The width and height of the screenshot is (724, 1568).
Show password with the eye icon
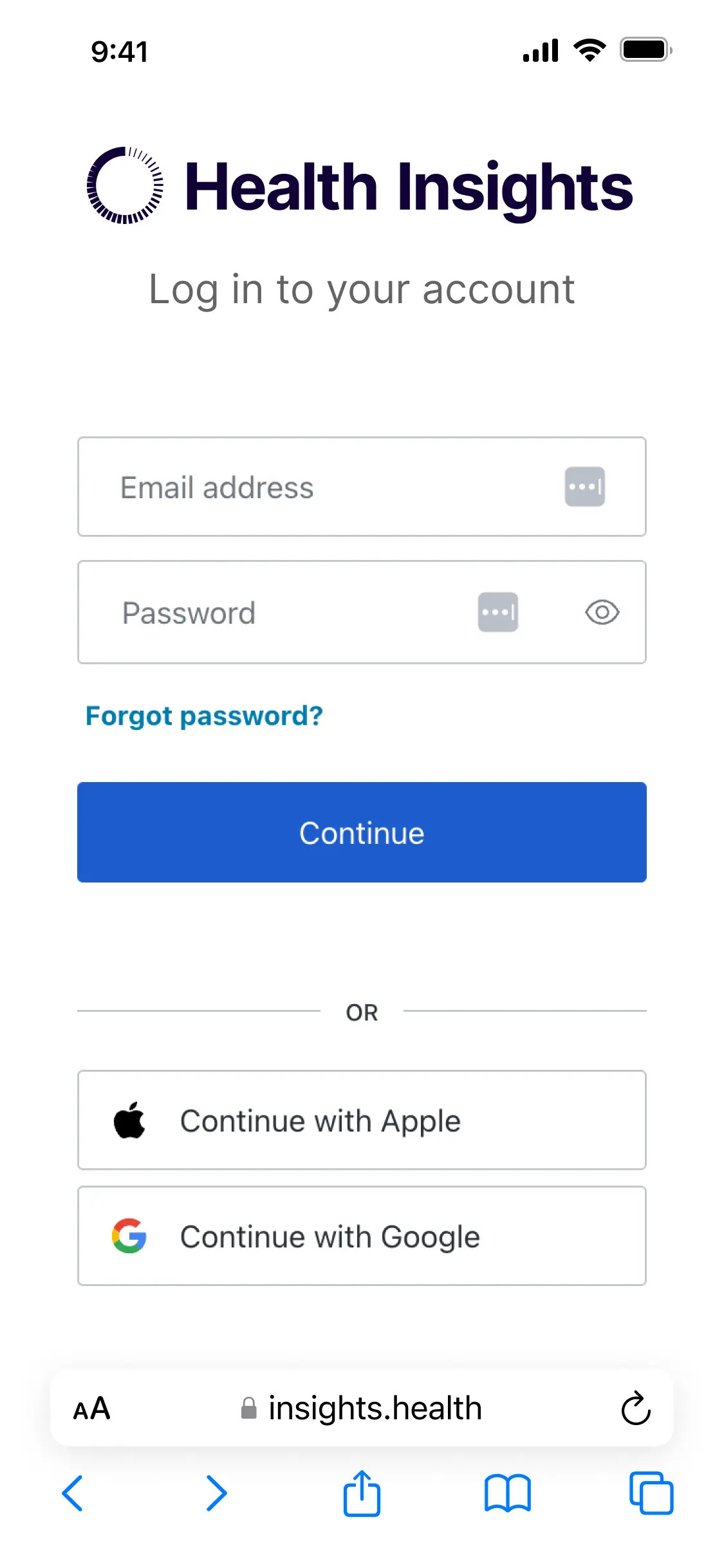coord(602,612)
